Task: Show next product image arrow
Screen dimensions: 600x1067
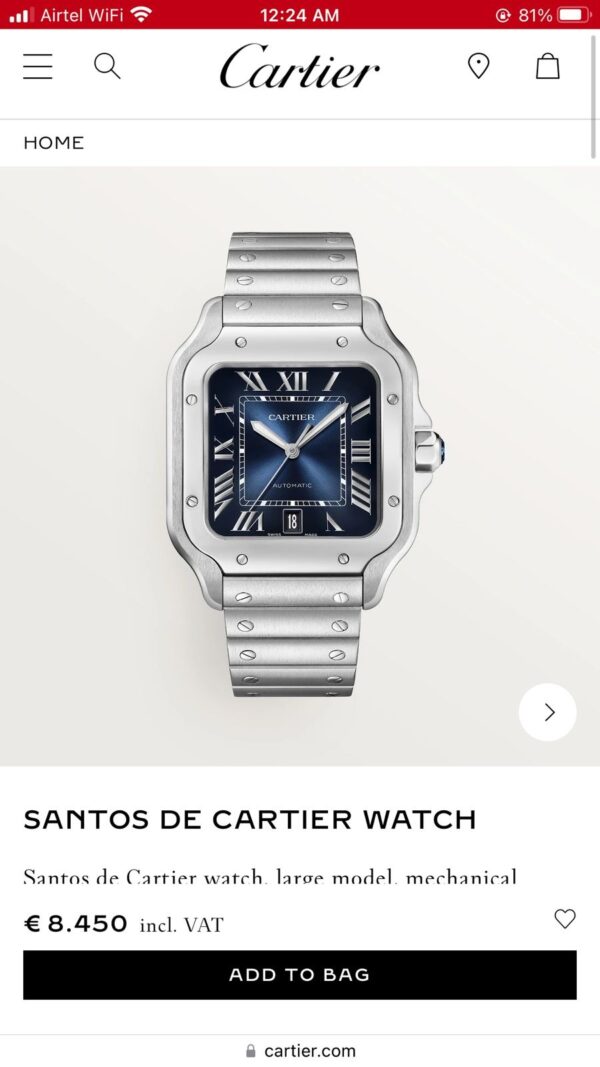Action: tap(548, 712)
